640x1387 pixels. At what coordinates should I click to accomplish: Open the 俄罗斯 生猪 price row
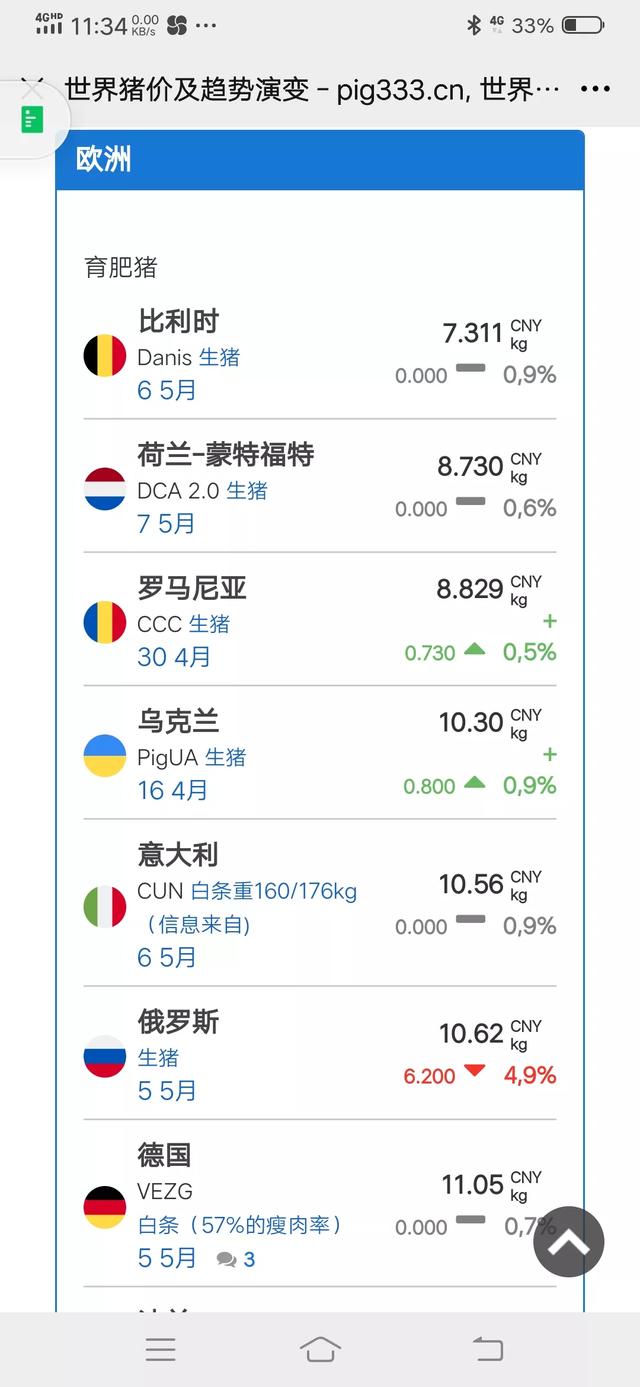point(320,1053)
